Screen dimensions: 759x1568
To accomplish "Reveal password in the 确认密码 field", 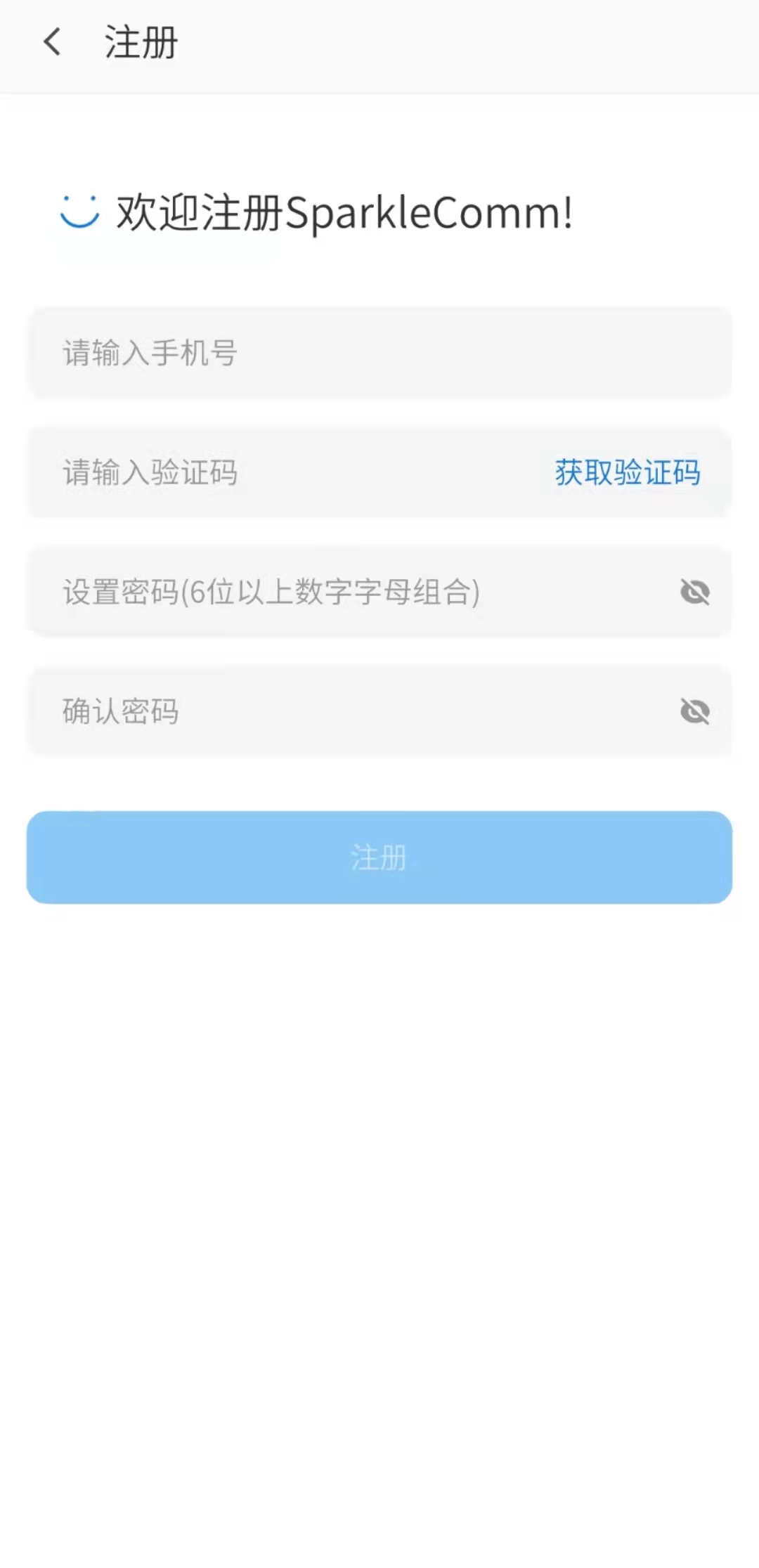I will 694,711.
